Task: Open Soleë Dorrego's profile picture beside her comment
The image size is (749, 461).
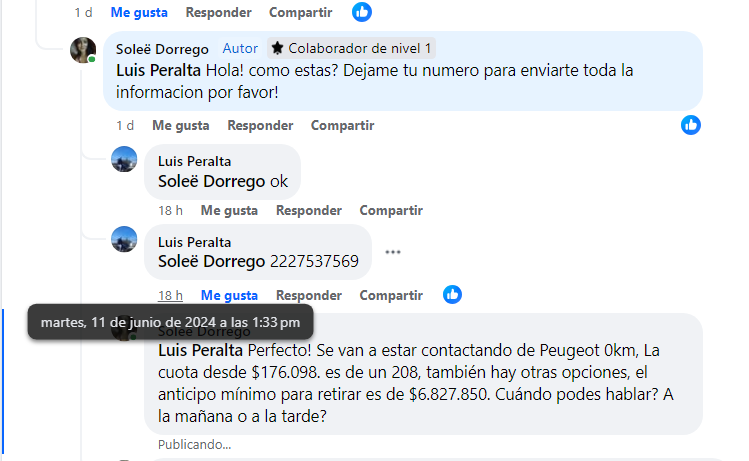Action: [83, 50]
